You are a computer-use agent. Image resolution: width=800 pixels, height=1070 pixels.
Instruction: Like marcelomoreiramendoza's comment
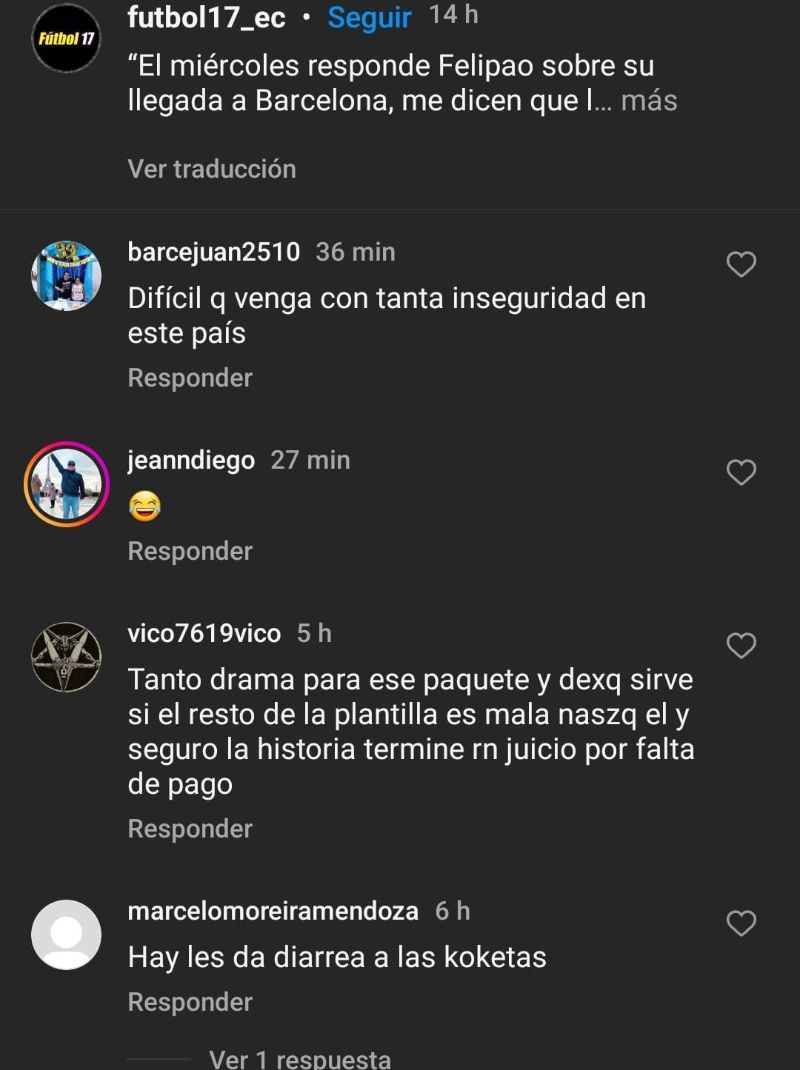click(741, 923)
